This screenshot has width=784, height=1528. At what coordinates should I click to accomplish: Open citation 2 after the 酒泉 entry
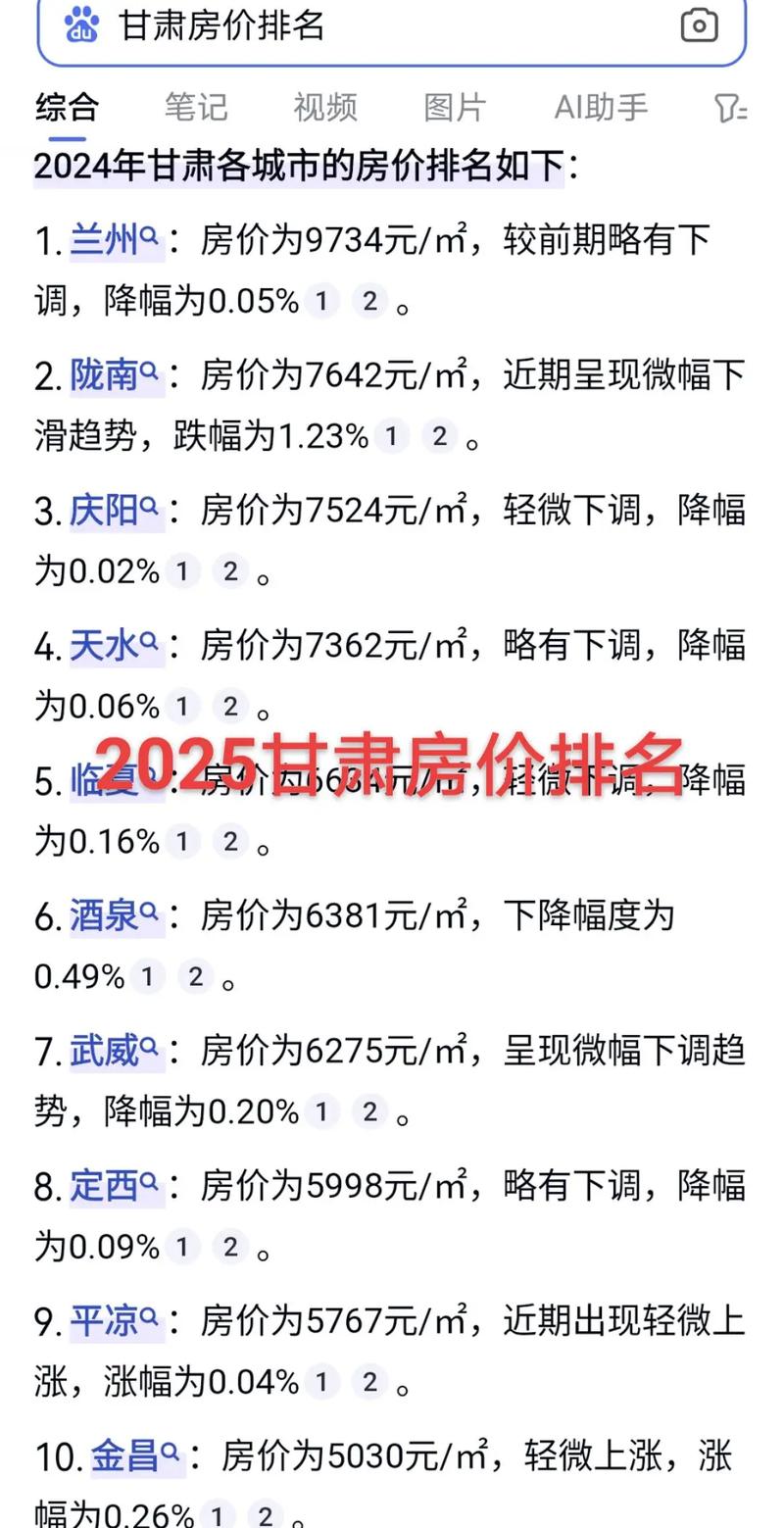[196, 976]
